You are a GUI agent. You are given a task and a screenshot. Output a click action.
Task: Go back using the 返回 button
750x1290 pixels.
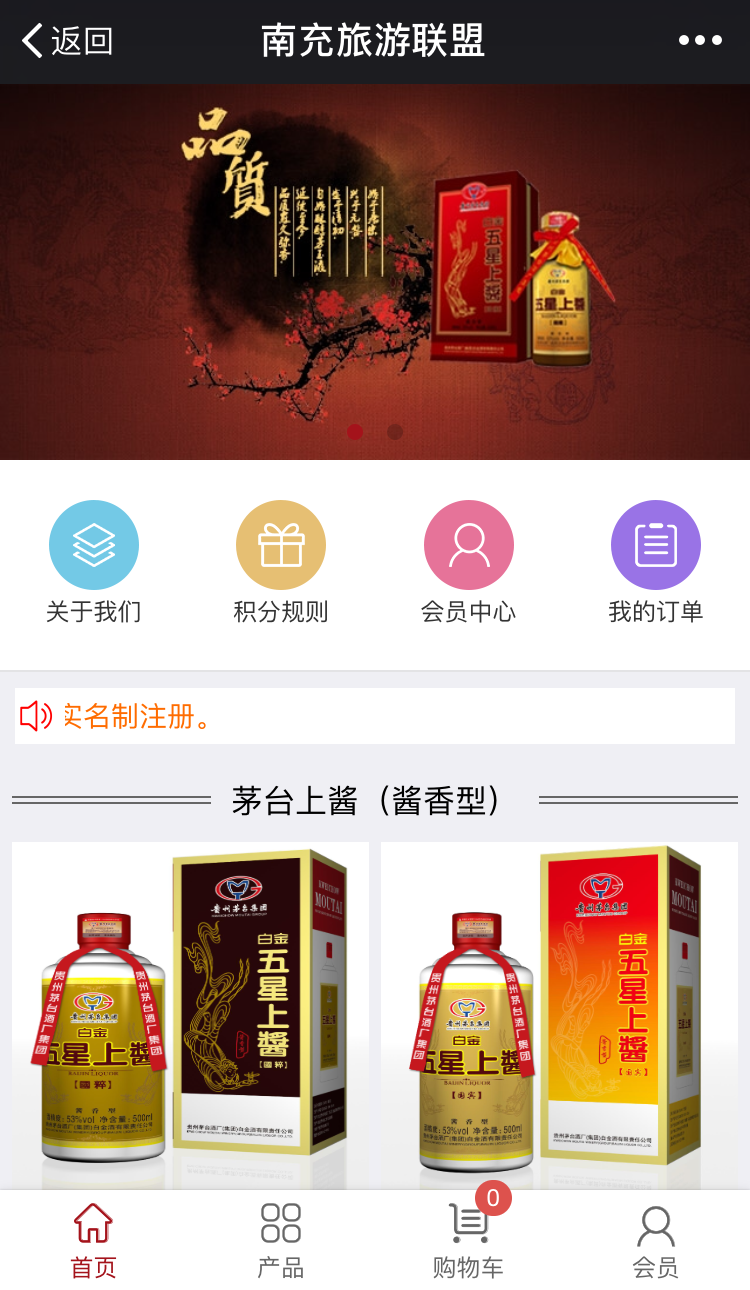point(66,41)
